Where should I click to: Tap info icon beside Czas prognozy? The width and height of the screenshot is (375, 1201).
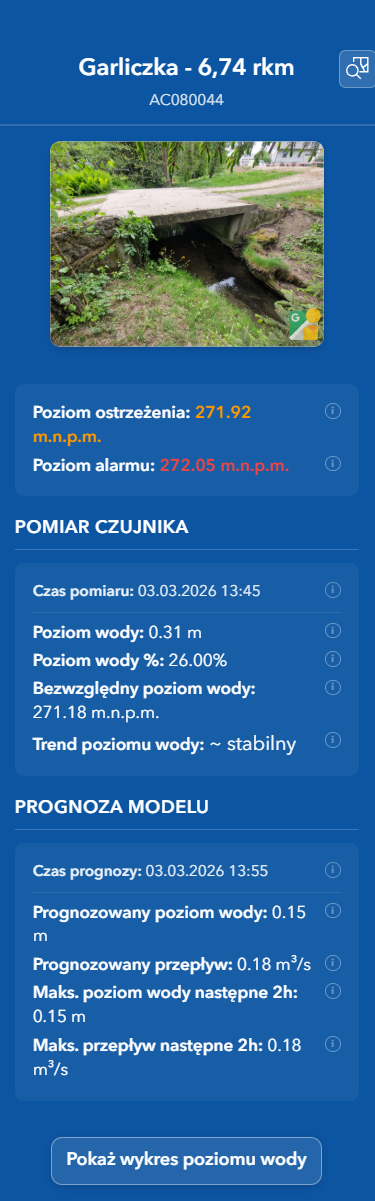(x=334, y=870)
